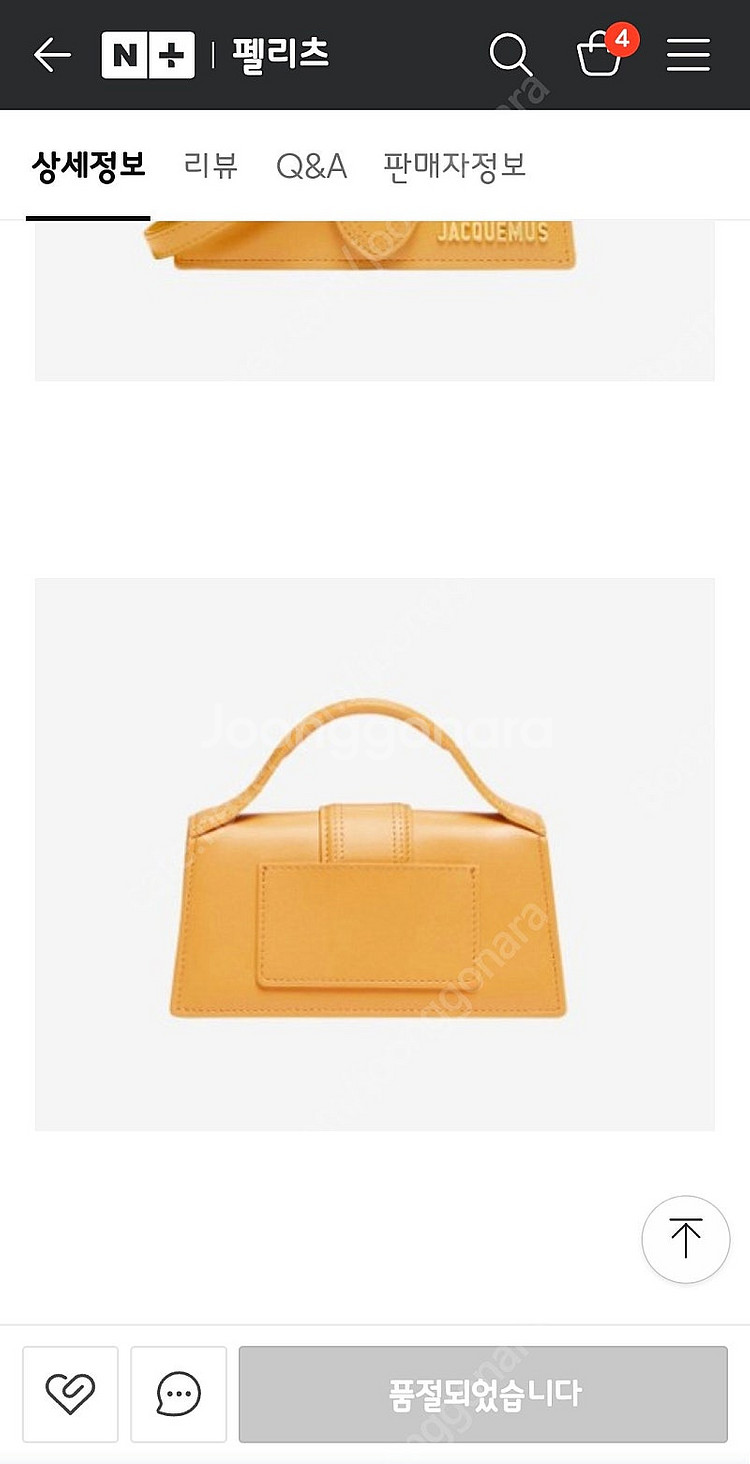The image size is (750, 1464).
Task: Open the N+ home logo
Action: pos(147,54)
